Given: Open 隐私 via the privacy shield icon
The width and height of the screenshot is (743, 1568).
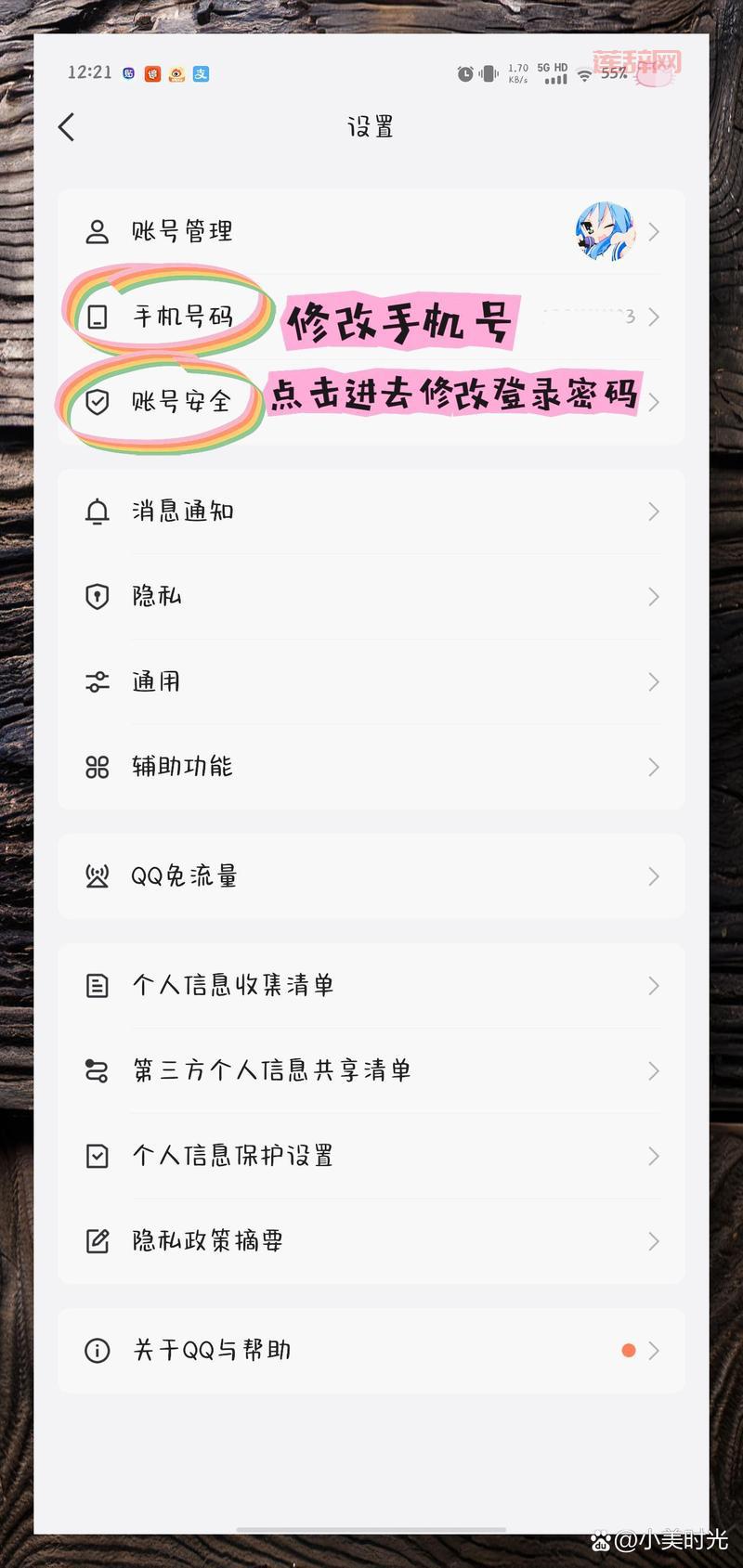Looking at the screenshot, I should tap(97, 596).
